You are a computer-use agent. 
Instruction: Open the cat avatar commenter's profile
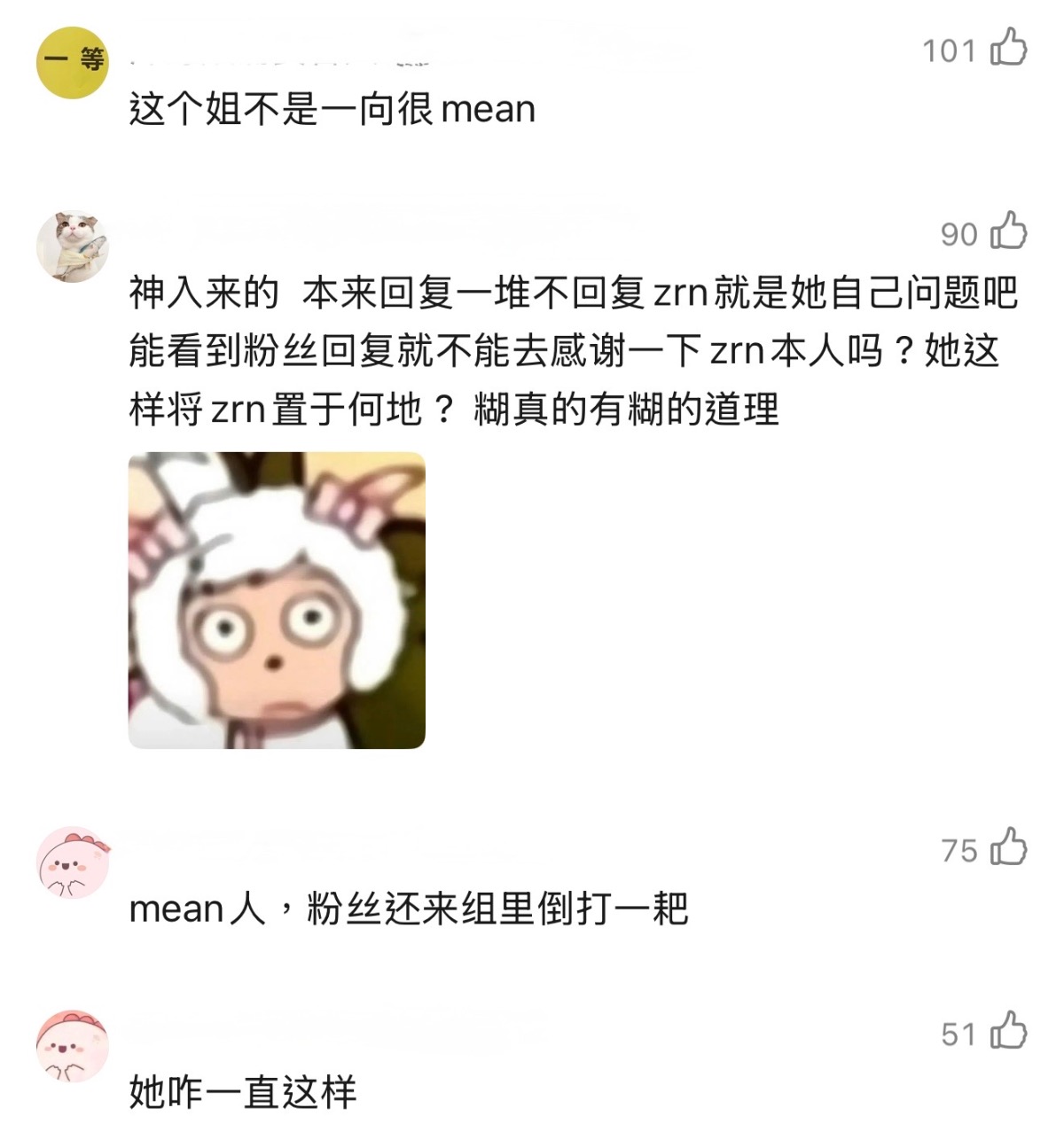(72, 246)
